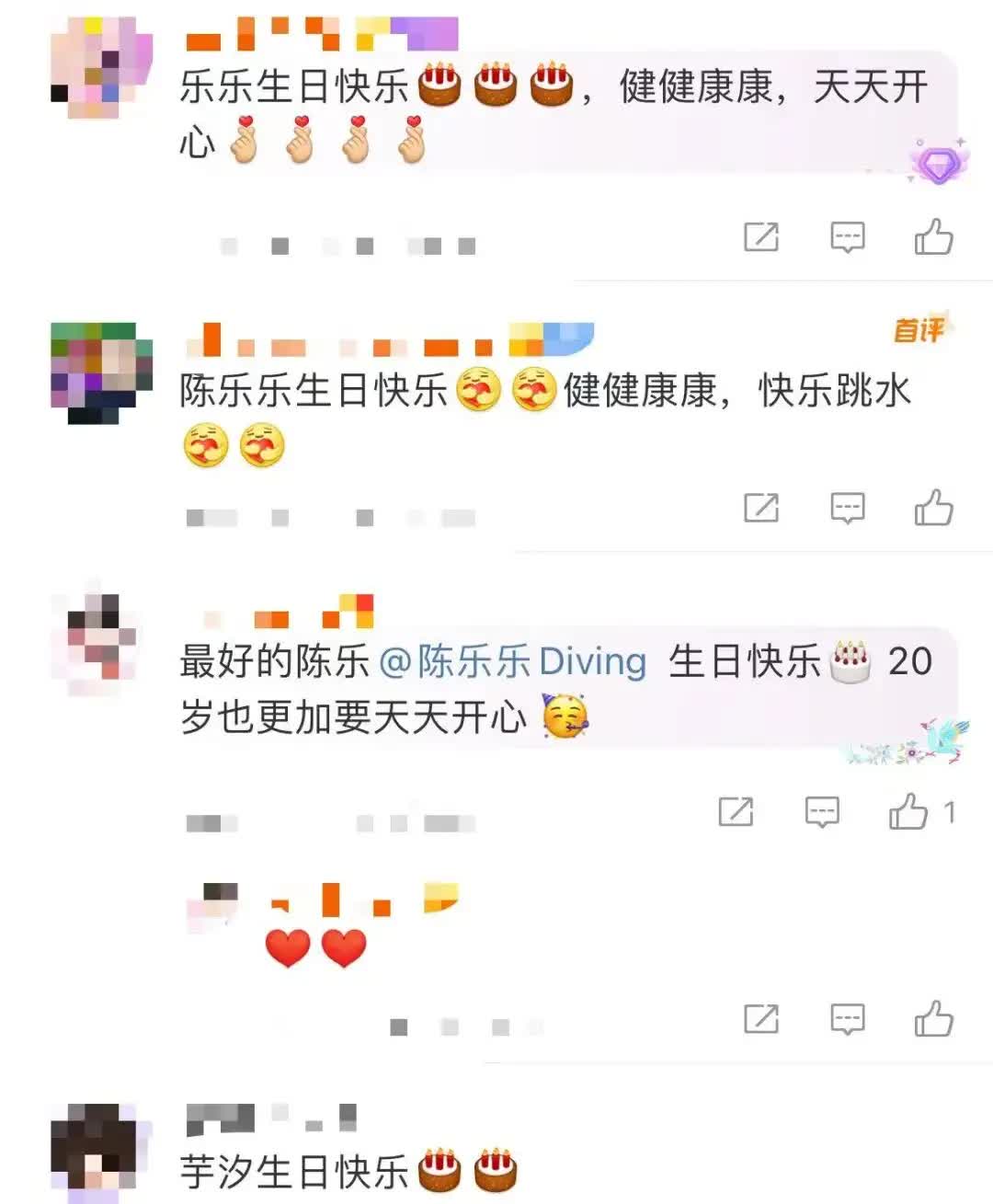Forward the "最好的陈乐" comment
The image size is (993, 1204).
(x=734, y=813)
